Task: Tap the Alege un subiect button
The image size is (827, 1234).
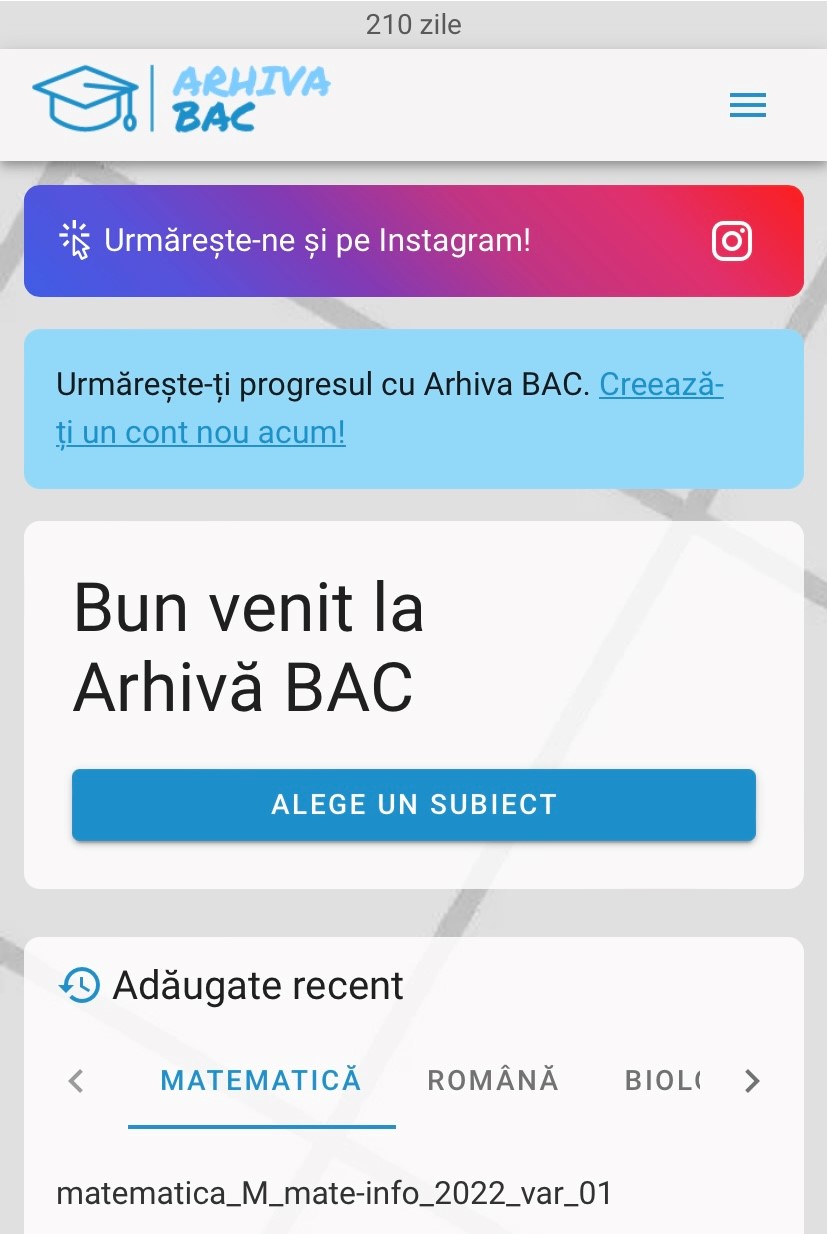Action: (x=413, y=805)
